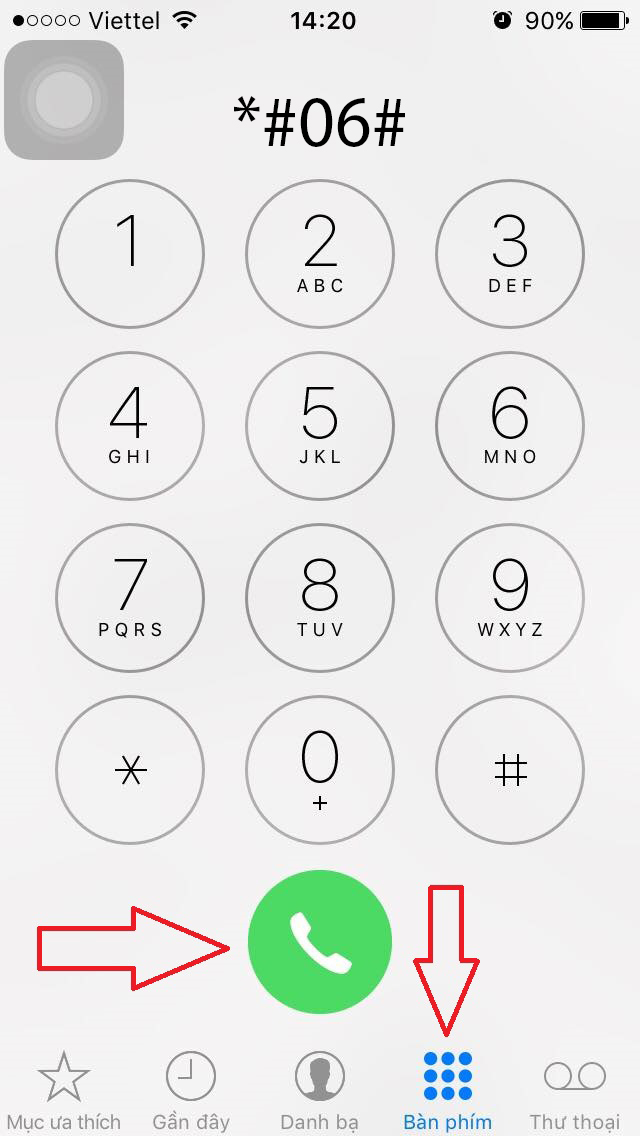Tap the 4 GHI key

point(130,426)
